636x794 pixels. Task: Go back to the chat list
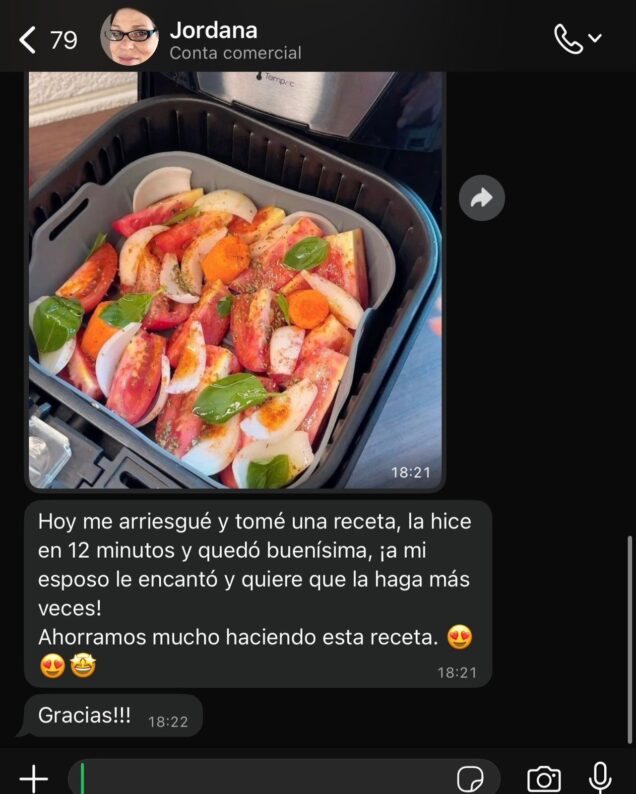click(45, 40)
